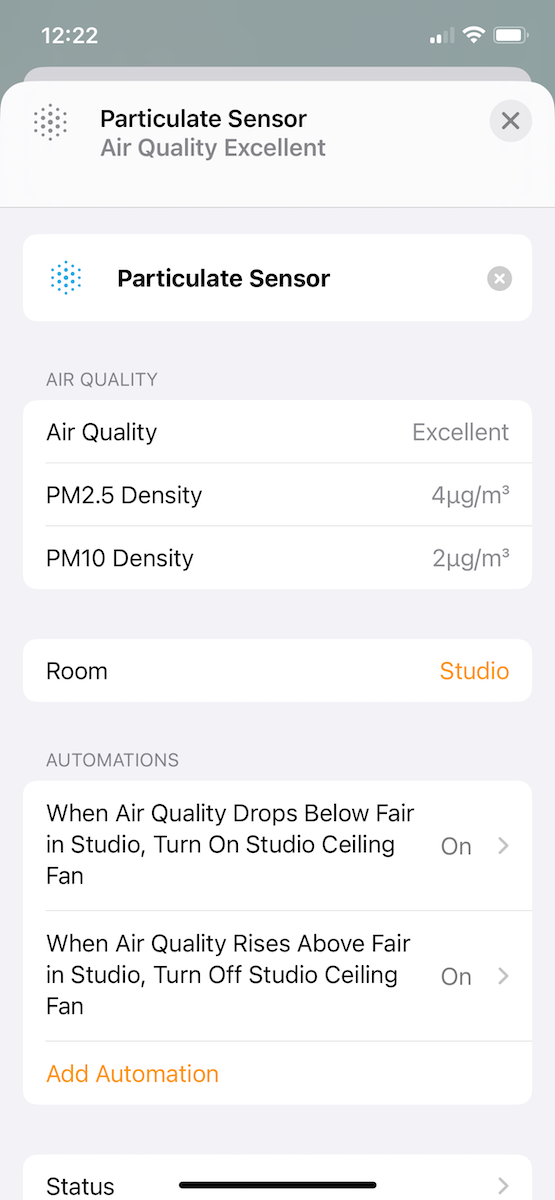Change the Room from Studio
555x1200 pixels.
tap(277, 671)
